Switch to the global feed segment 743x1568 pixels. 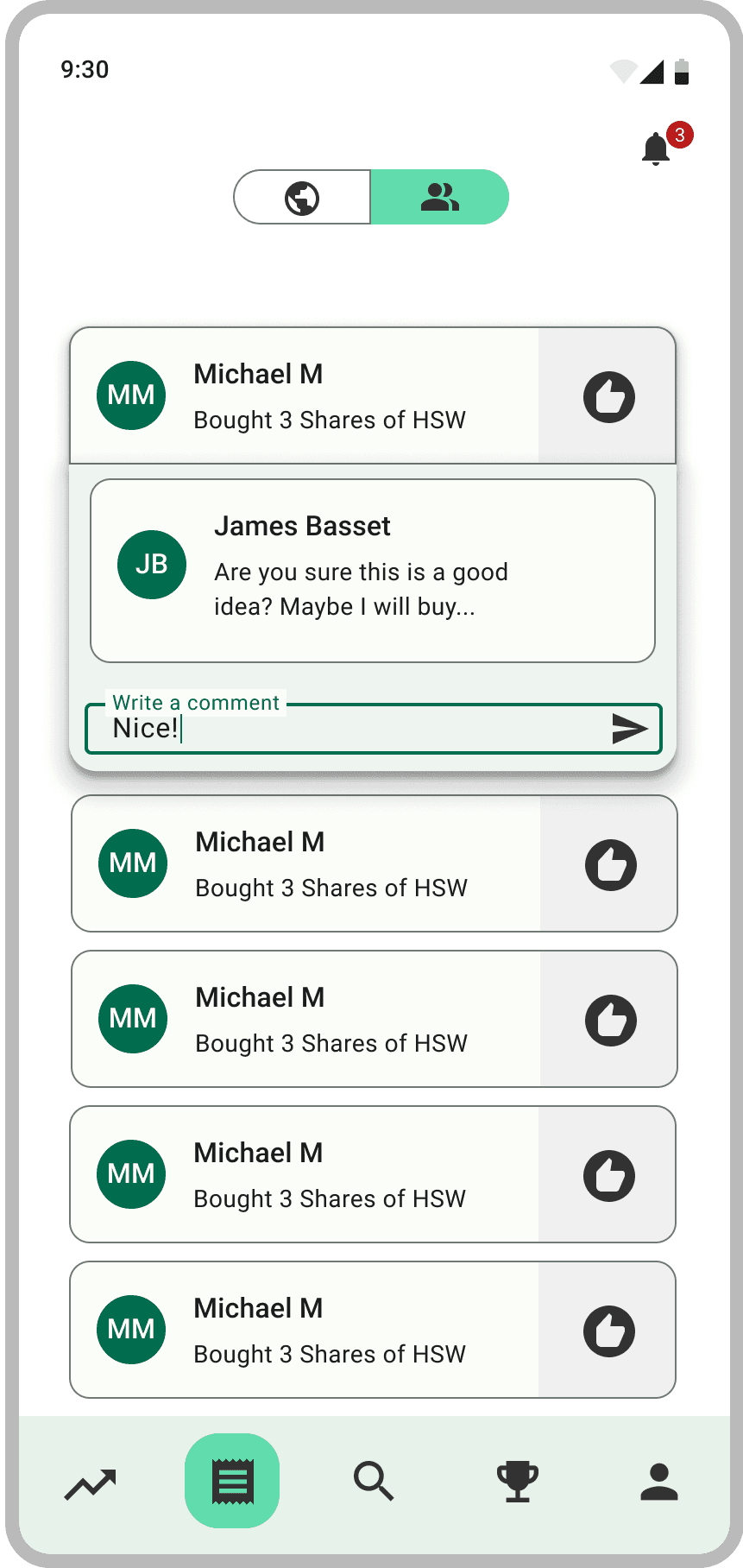coord(302,198)
